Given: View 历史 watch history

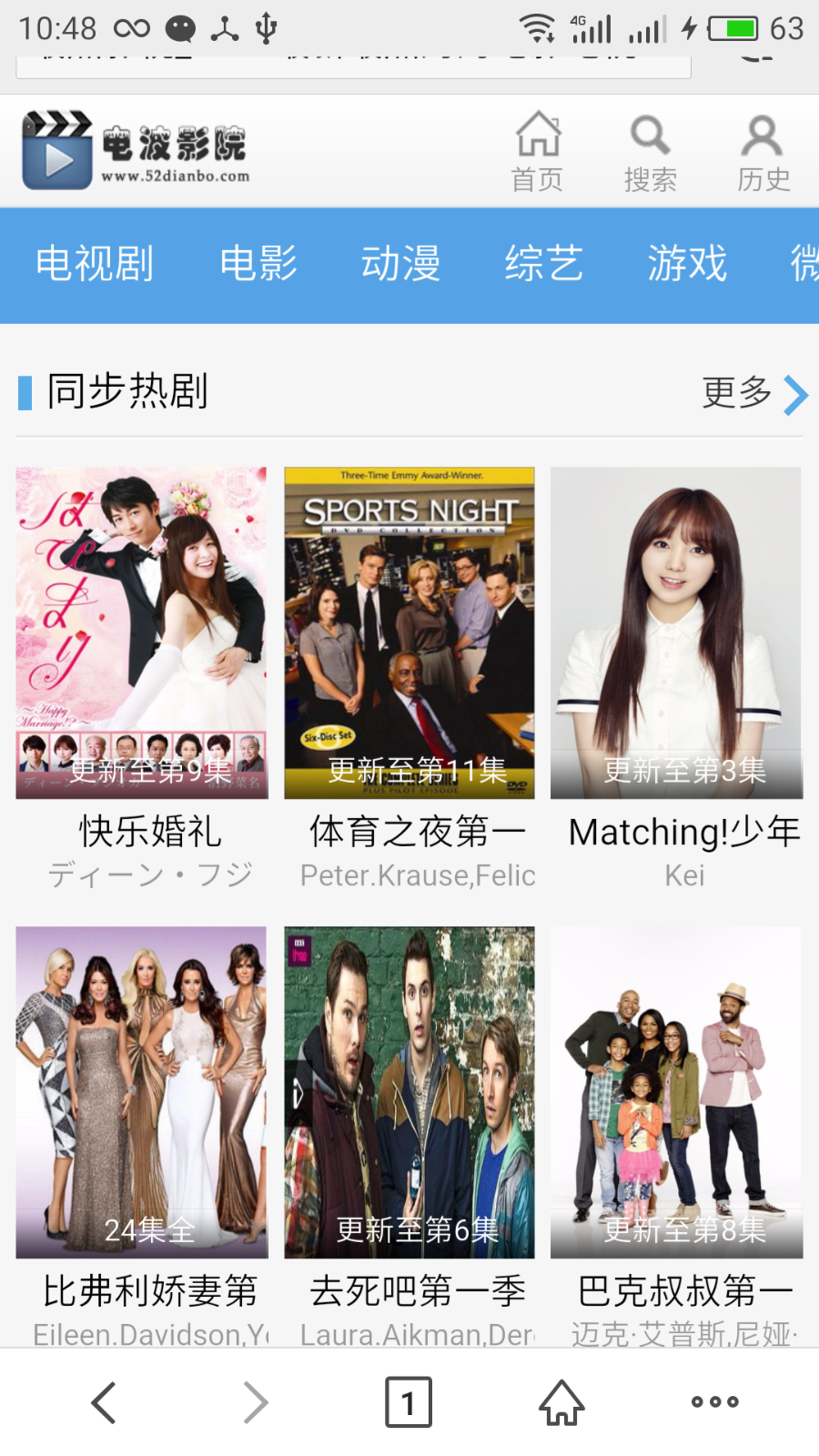Looking at the screenshot, I should click(x=763, y=152).
